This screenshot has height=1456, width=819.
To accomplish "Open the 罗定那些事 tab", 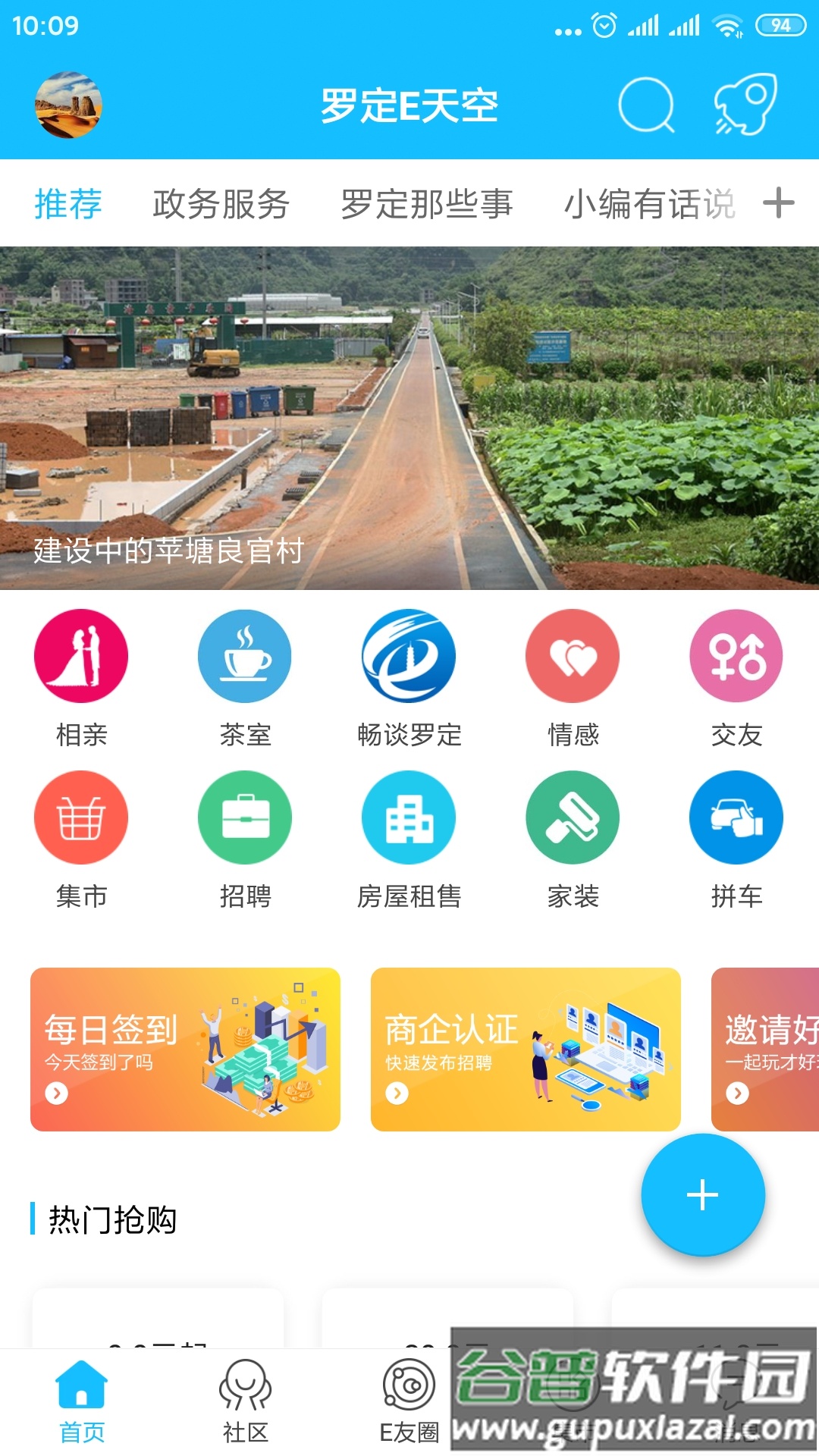I will [428, 203].
